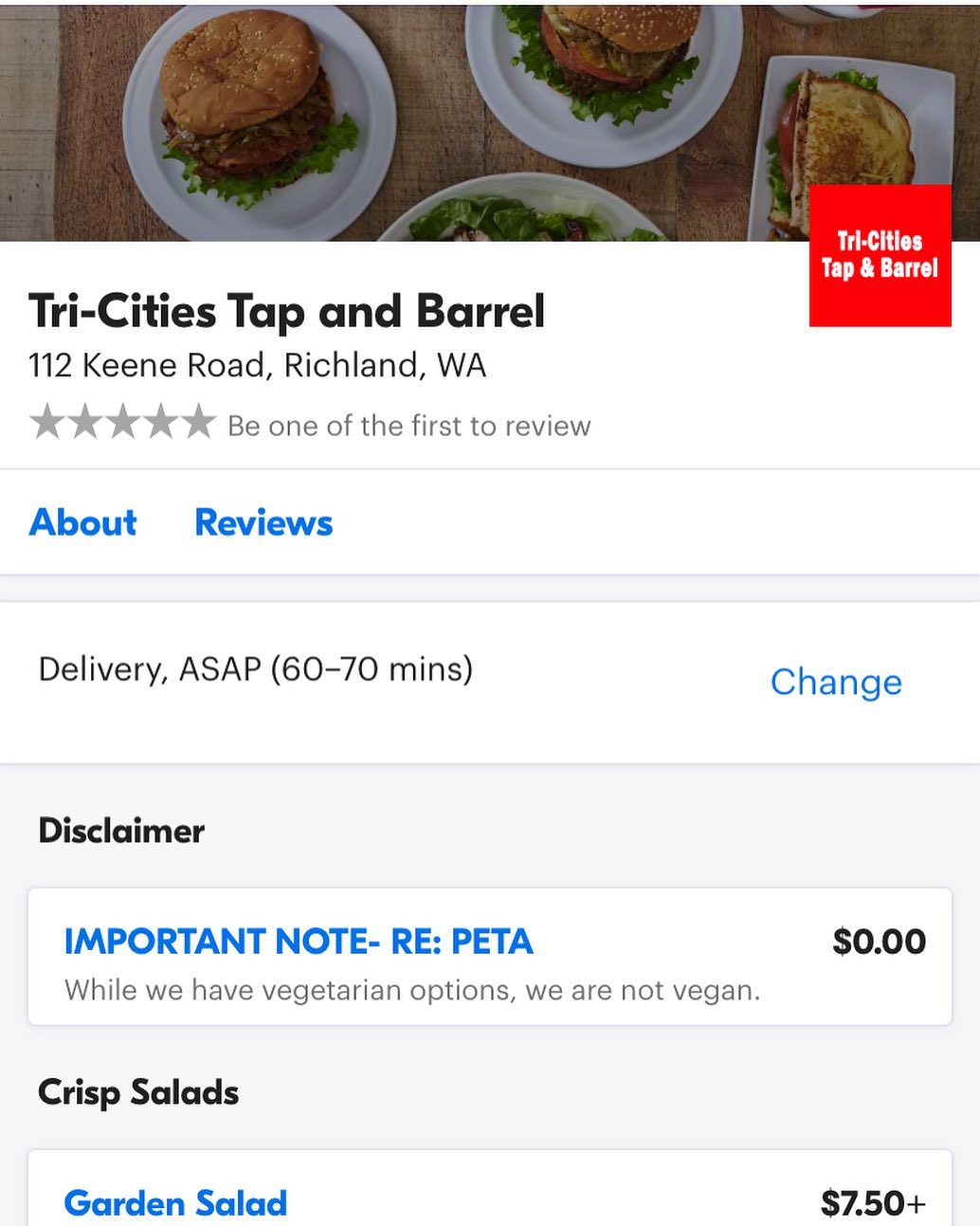
Task: Tap the star rating to review
Action: click(122, 423)
